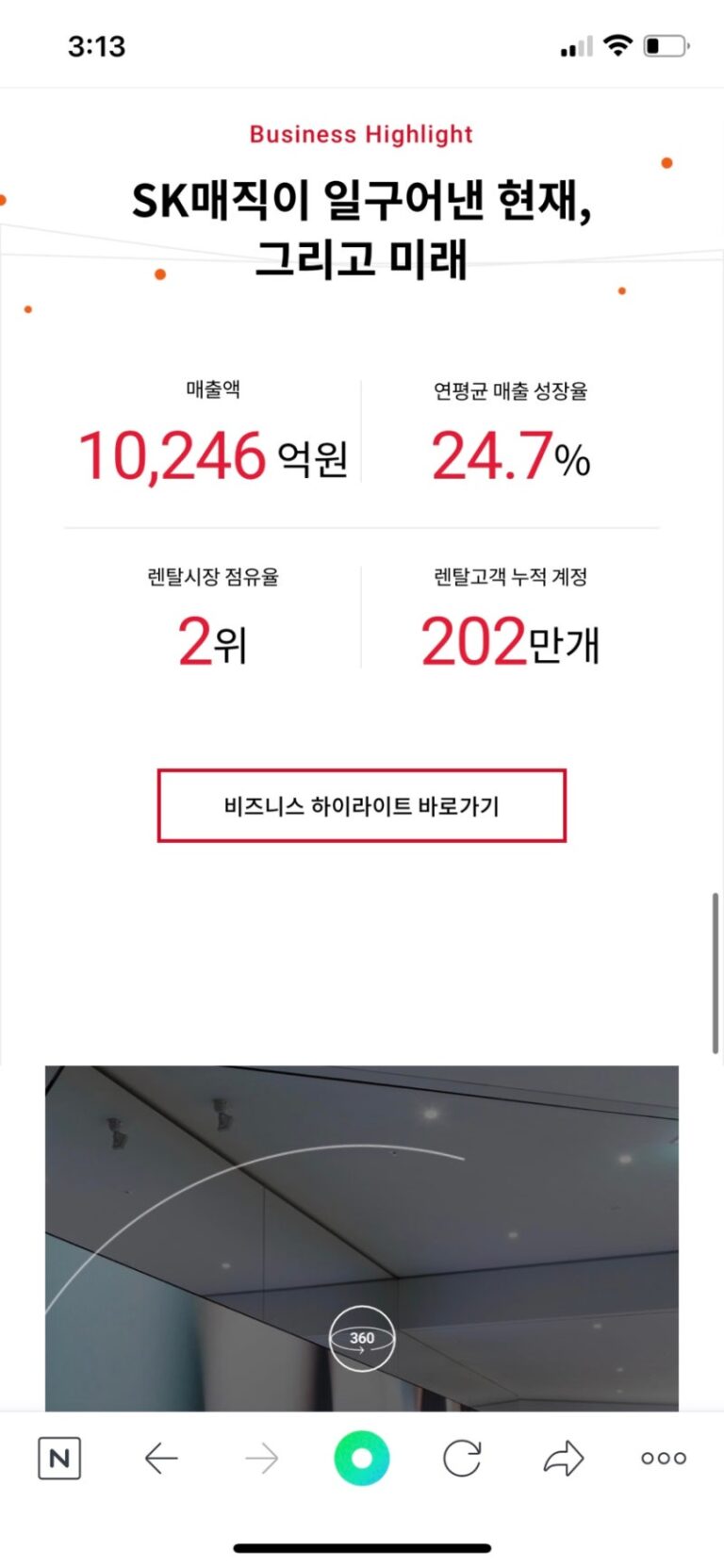Share this page
The image size is (724, 1568).
point(564,1459)
